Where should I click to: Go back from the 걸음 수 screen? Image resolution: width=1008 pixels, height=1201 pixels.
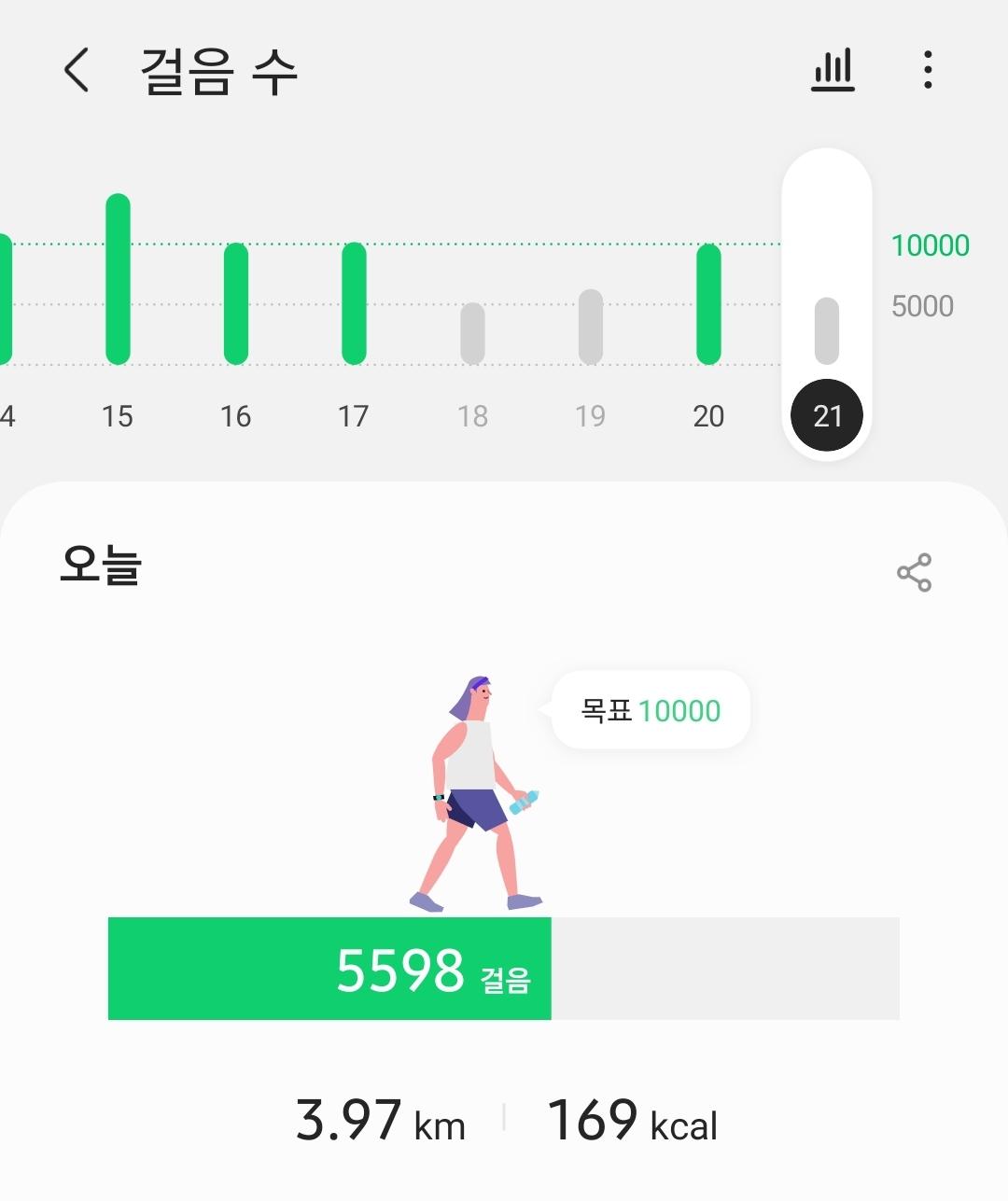pyautogui.click(x=77, y=70)
